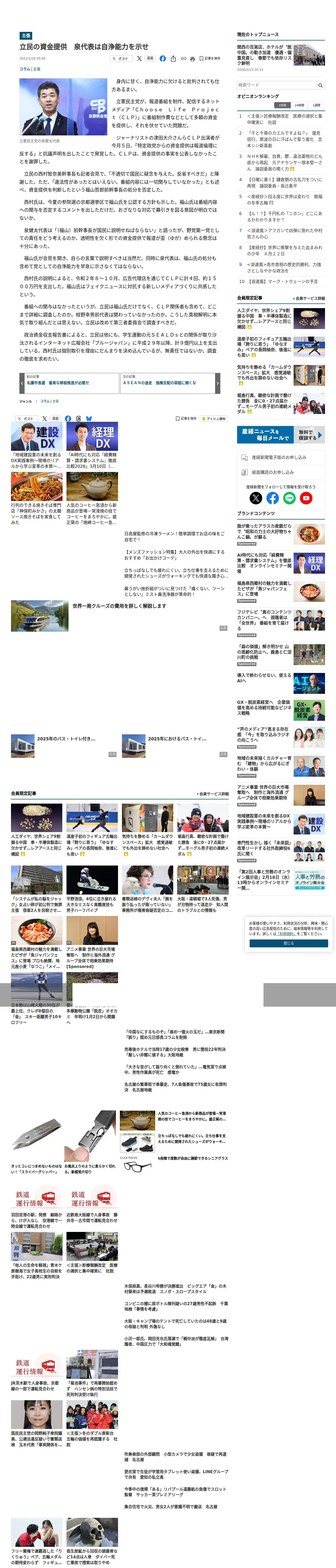Open 紙面購読のお申し込み
336x1568 pixels.
click(281, 472)
